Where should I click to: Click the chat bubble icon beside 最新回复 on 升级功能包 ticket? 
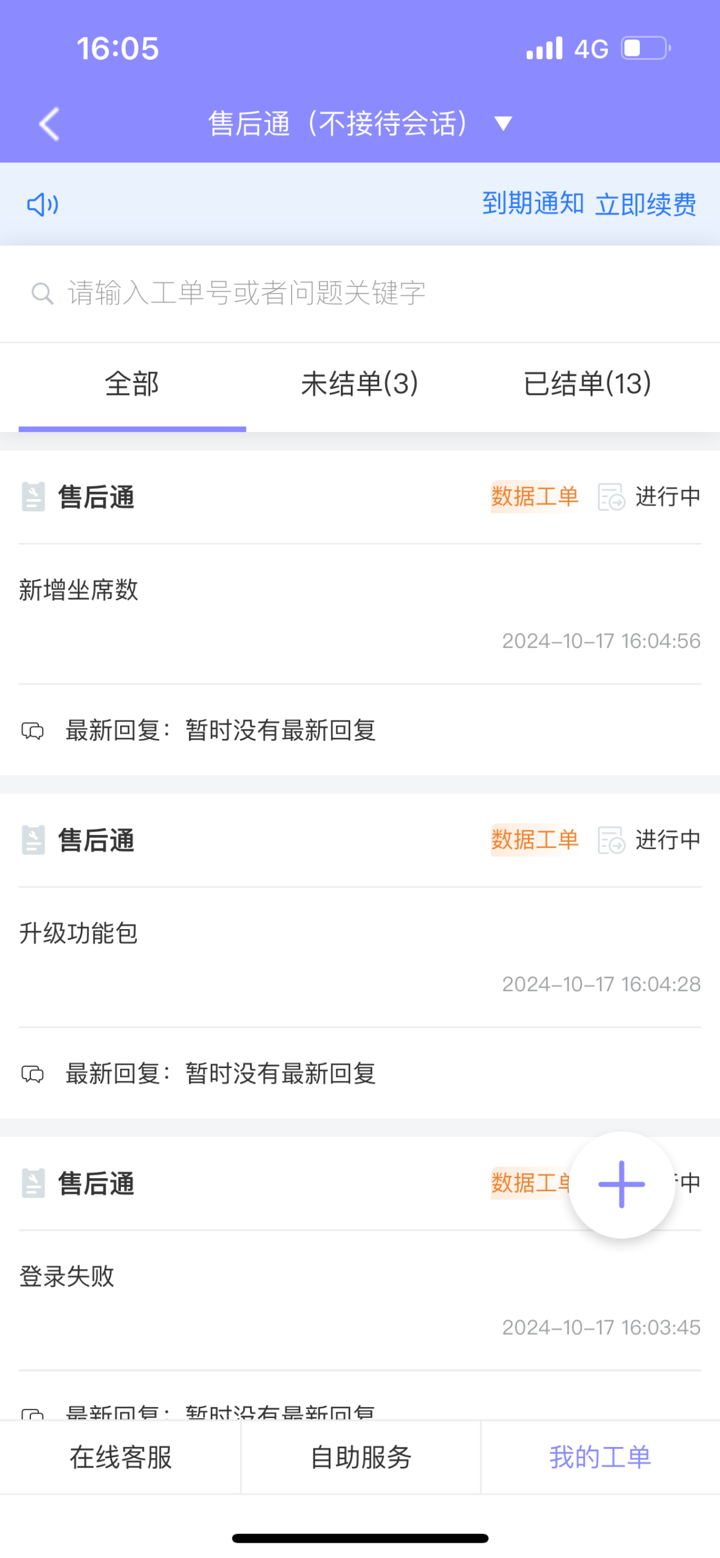pos(32,1072)
